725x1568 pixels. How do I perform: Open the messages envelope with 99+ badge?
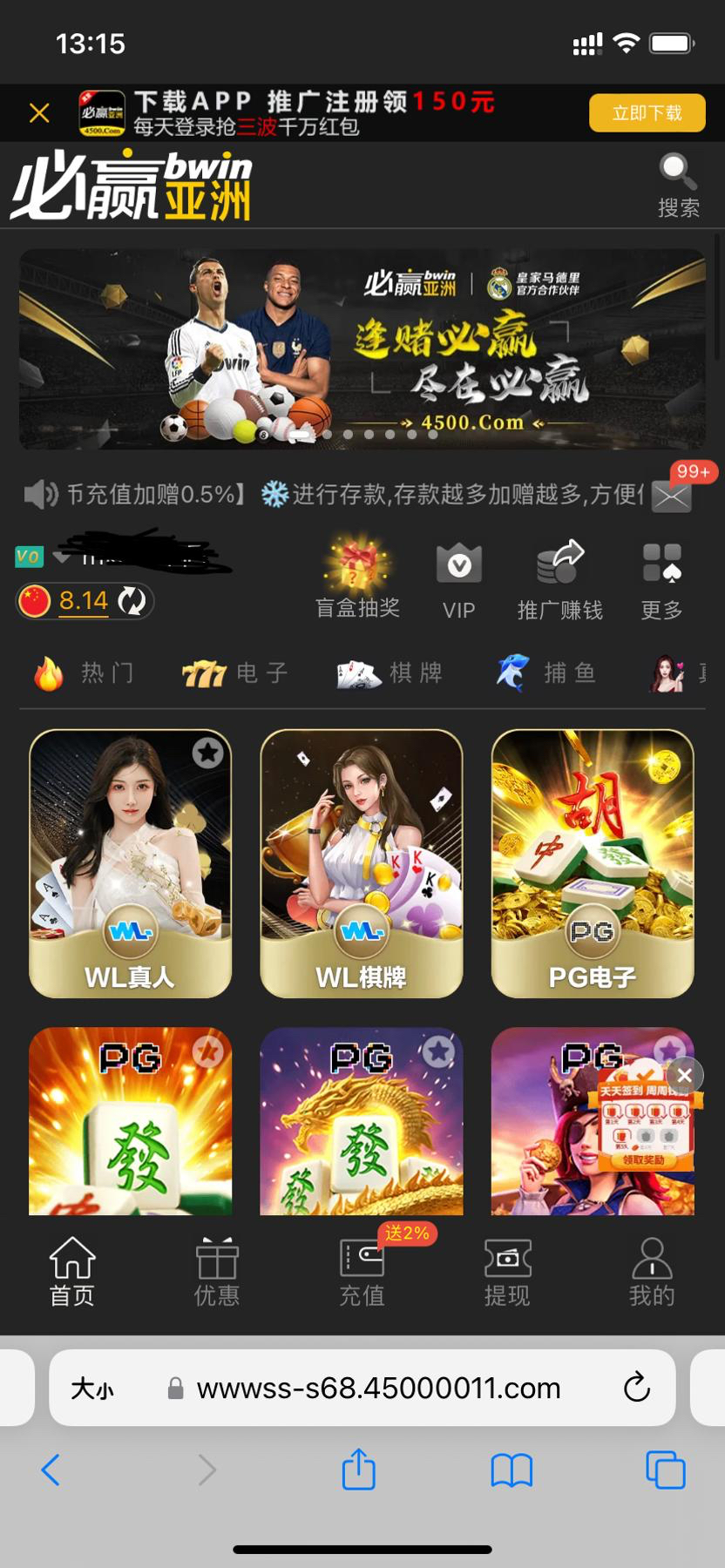coord(672,496)
